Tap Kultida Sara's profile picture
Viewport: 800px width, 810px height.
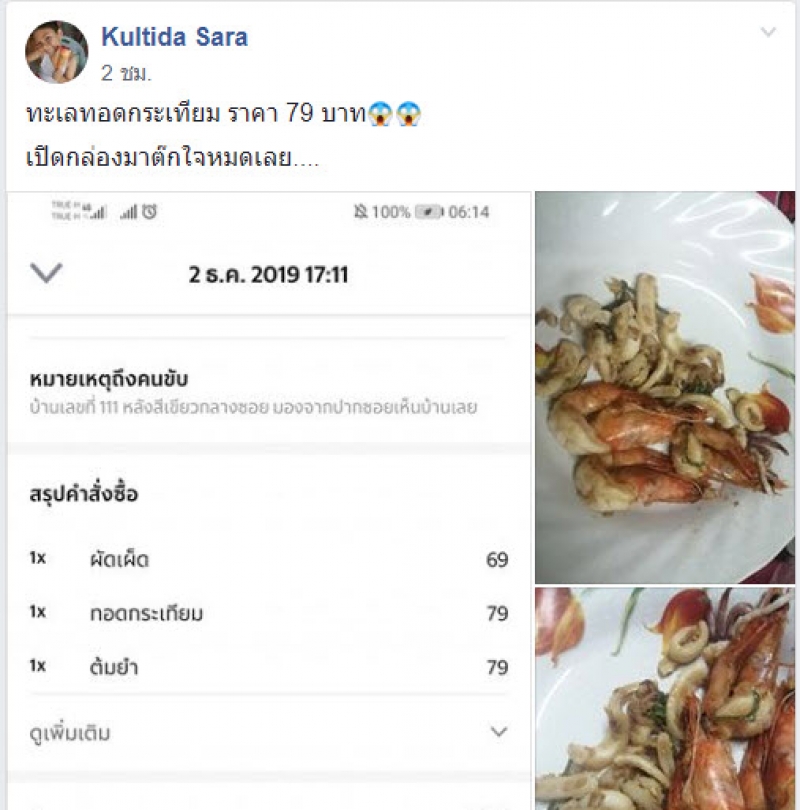pyautogui.click(x=57, y=51)
